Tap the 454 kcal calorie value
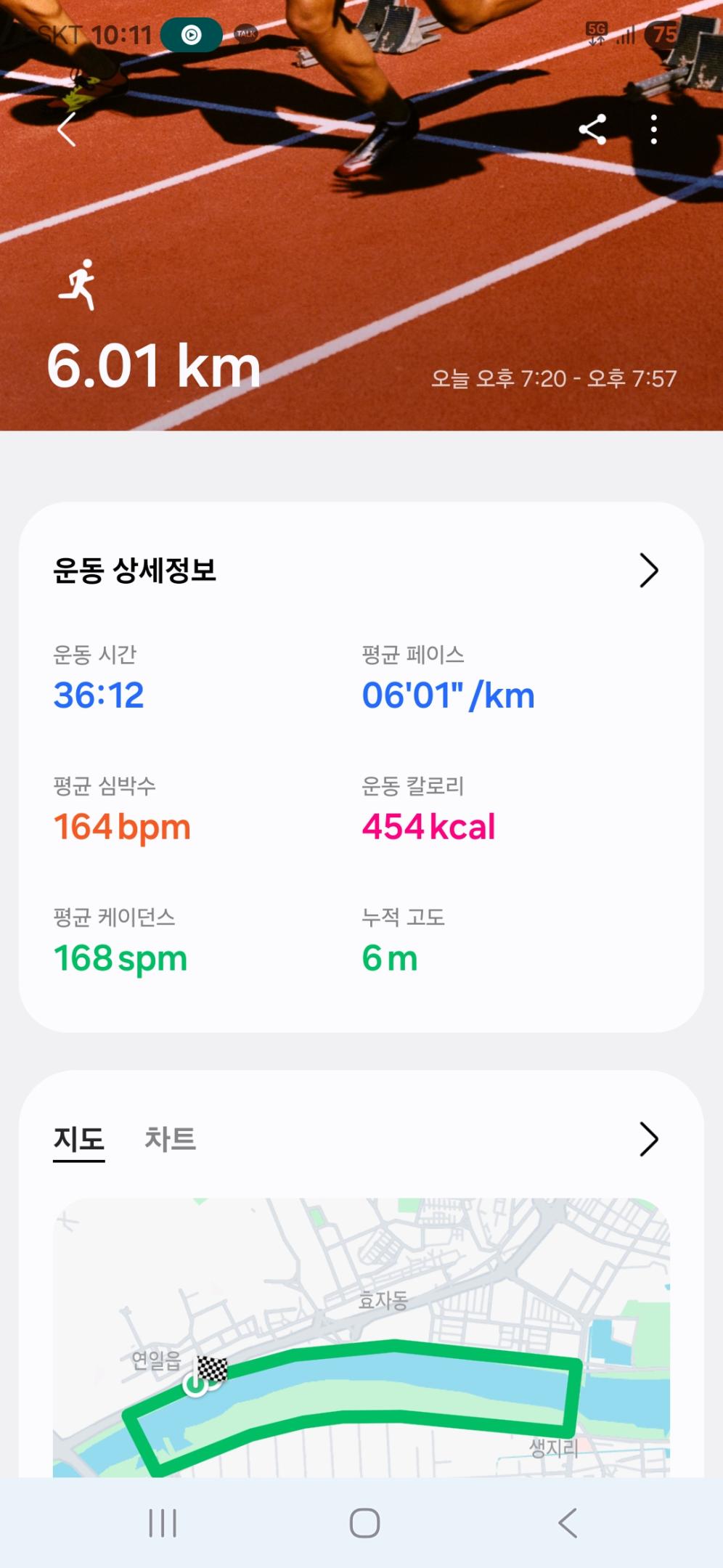The height and width of the screenshot is (1568, 723). coord(428,826)
